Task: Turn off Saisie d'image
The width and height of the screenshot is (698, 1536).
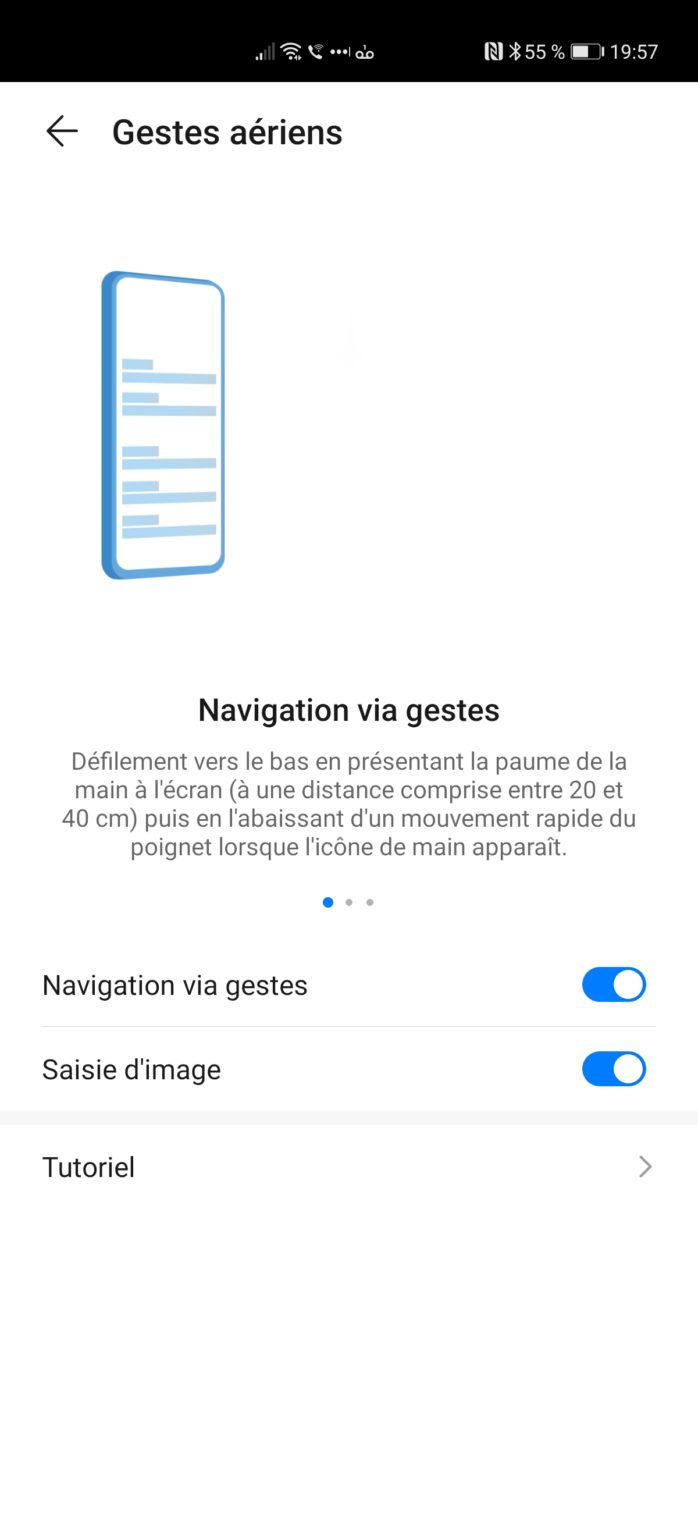Action: tap(613, 1069)
